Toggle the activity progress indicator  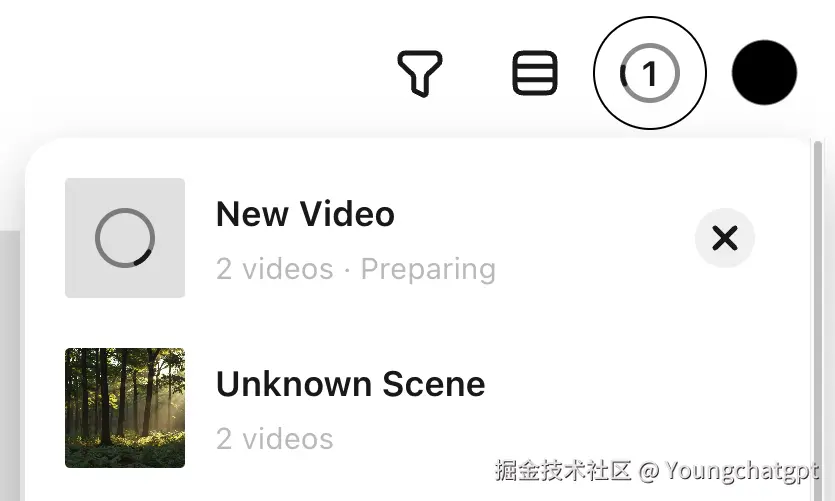(x=650, y=74)
